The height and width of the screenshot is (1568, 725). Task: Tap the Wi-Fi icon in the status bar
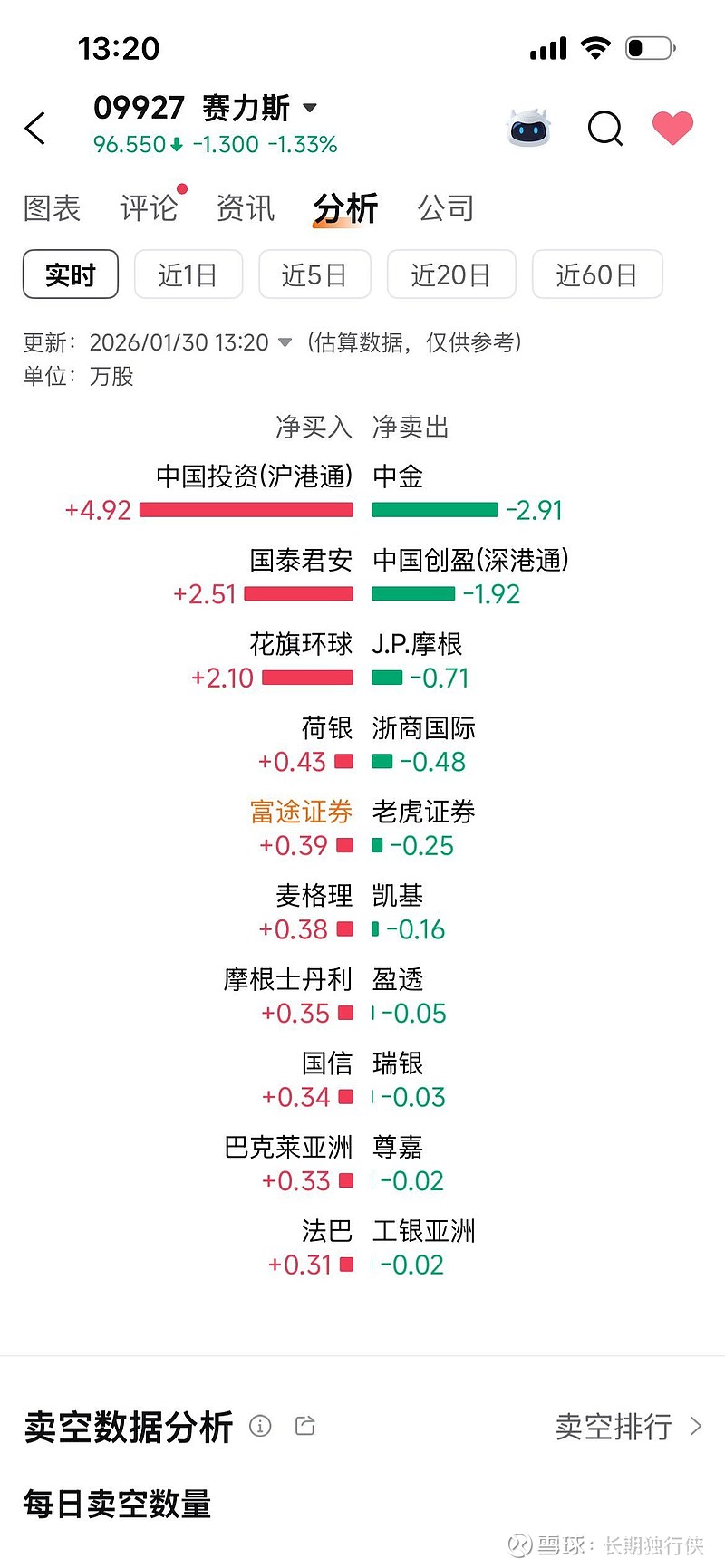596,48
